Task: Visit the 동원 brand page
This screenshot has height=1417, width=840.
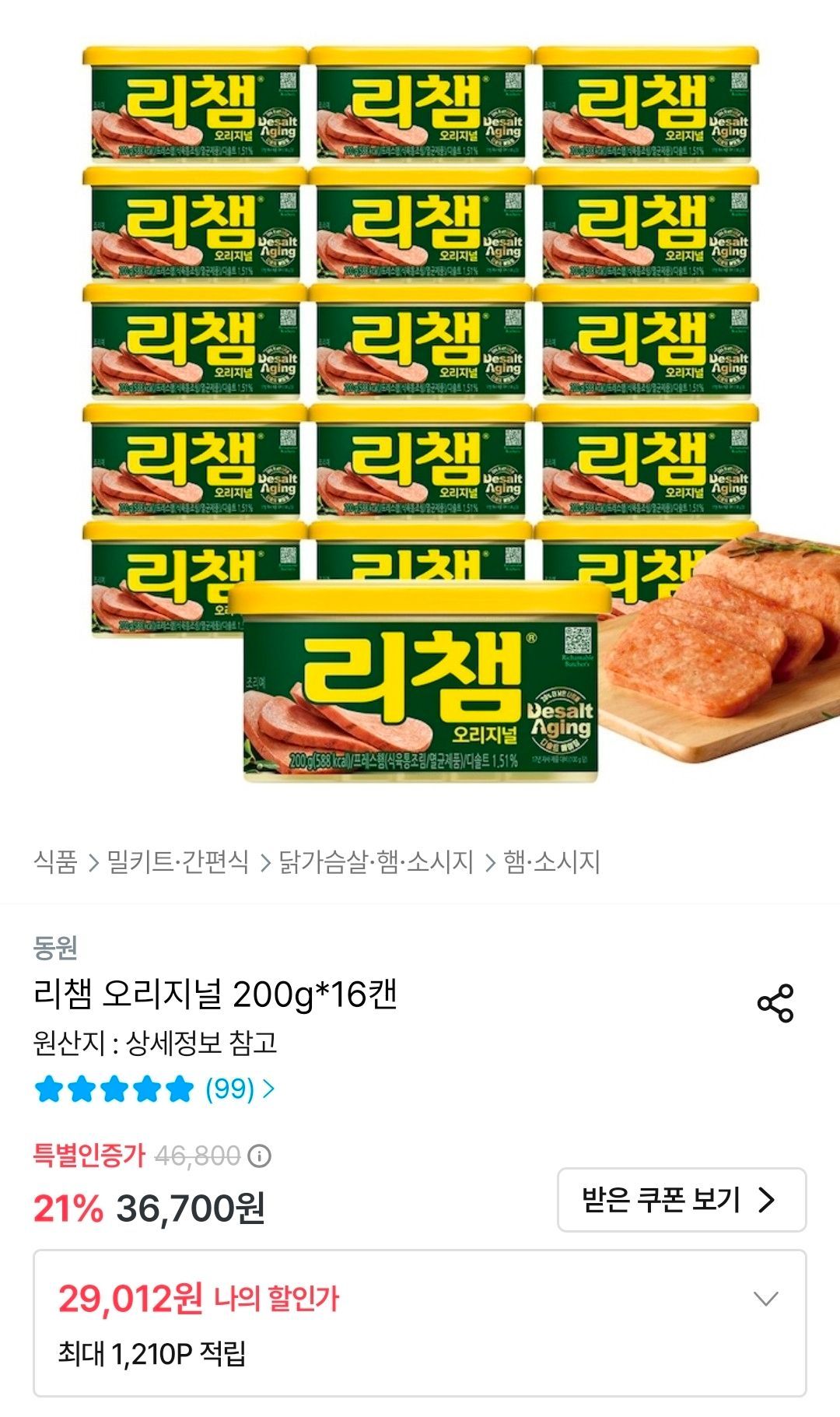Action: pyautogui.click(x=55, y=947)
